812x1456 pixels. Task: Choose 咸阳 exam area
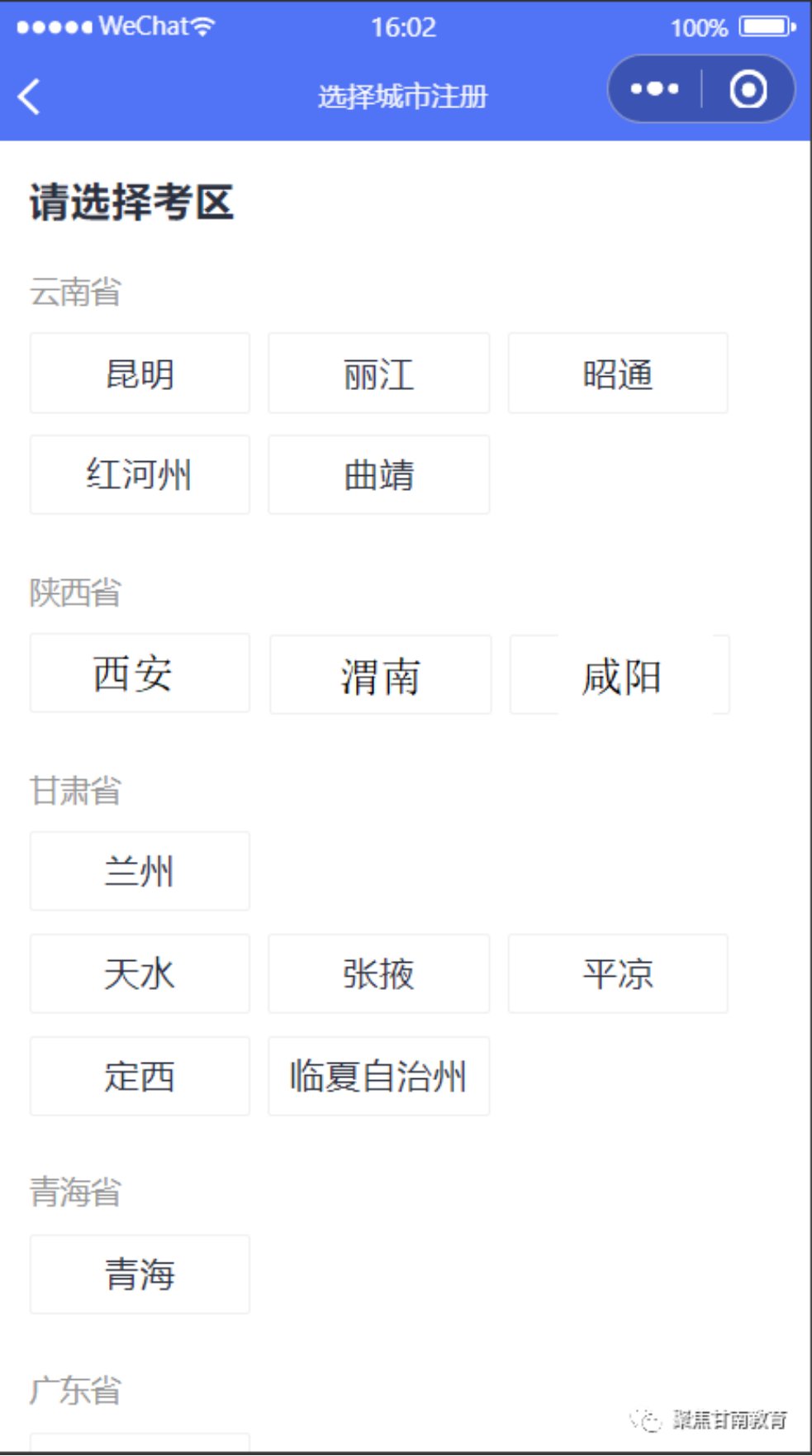point(620,675)
